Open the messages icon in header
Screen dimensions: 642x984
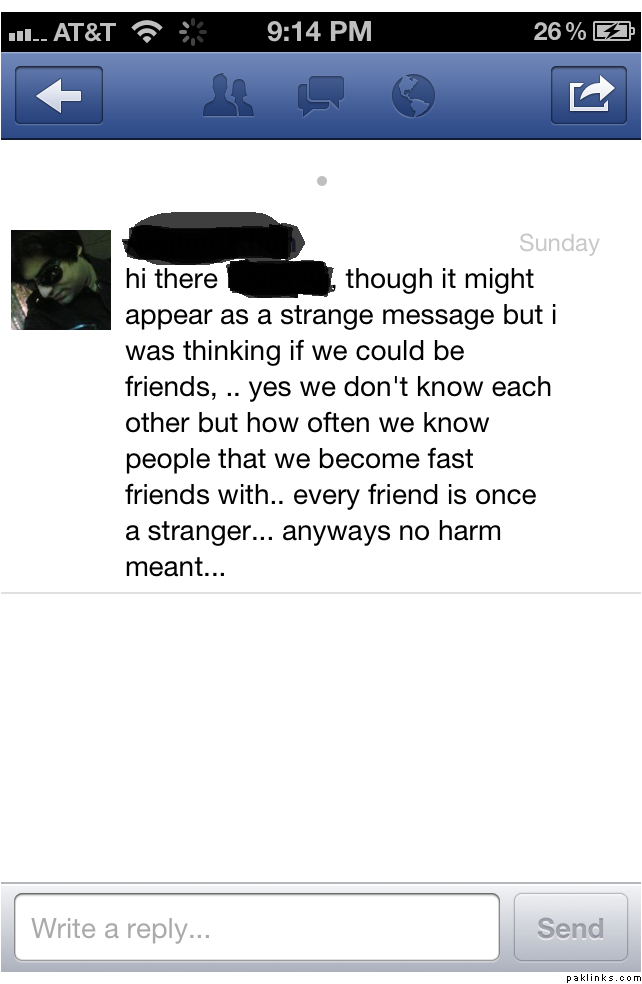(320, 95)
